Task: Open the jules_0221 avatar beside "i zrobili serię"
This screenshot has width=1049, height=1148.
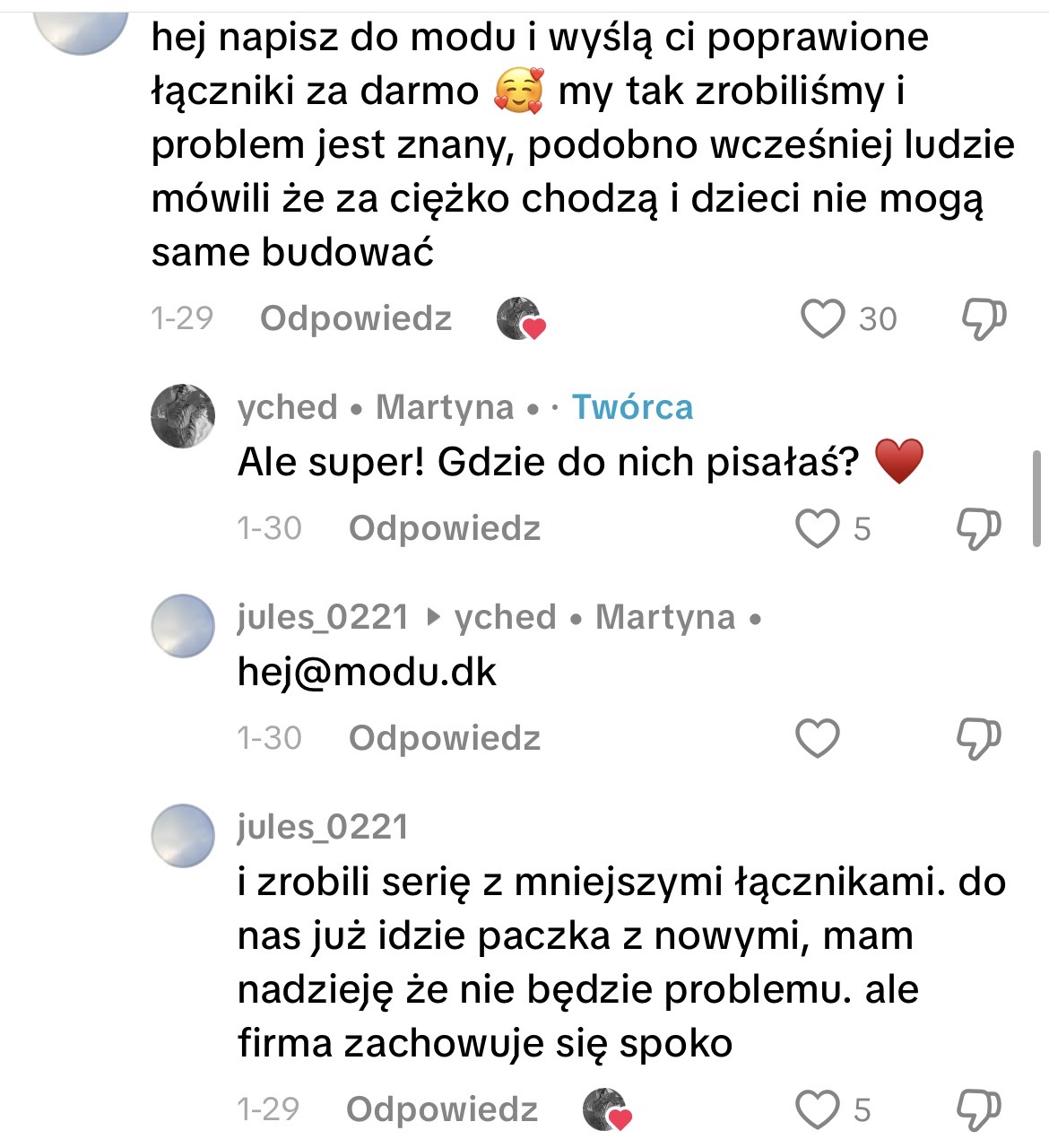Action: pyautogui.click(x=183, y=836)
